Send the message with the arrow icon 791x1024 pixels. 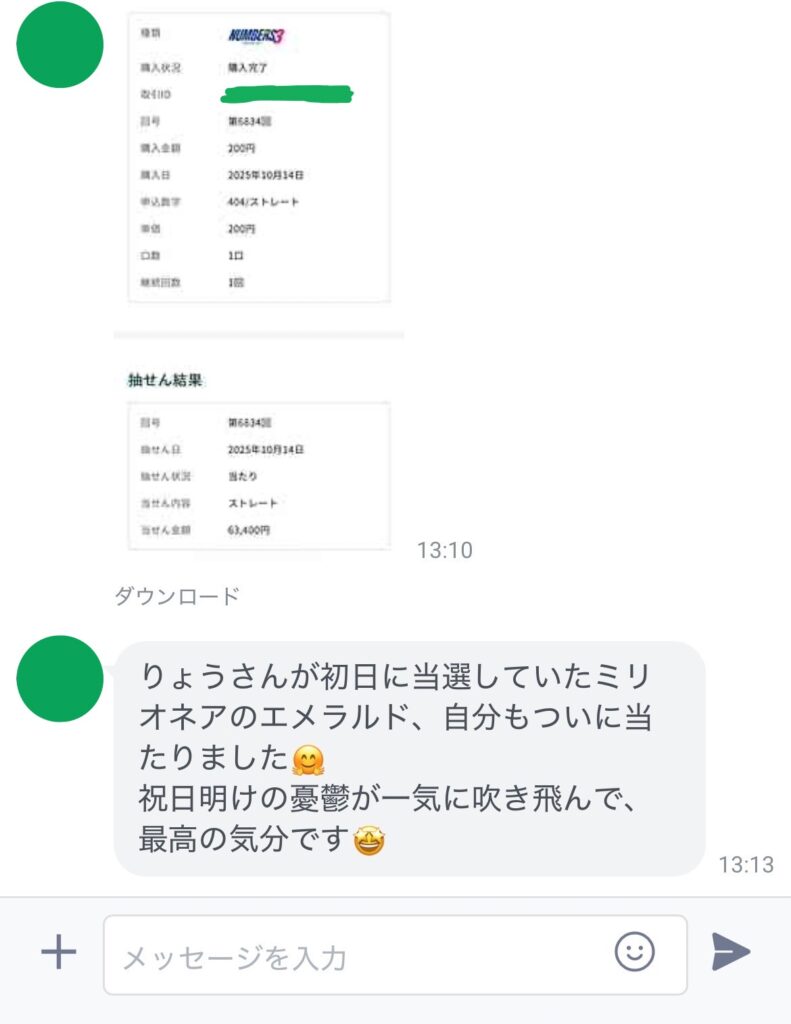(731, 952)
